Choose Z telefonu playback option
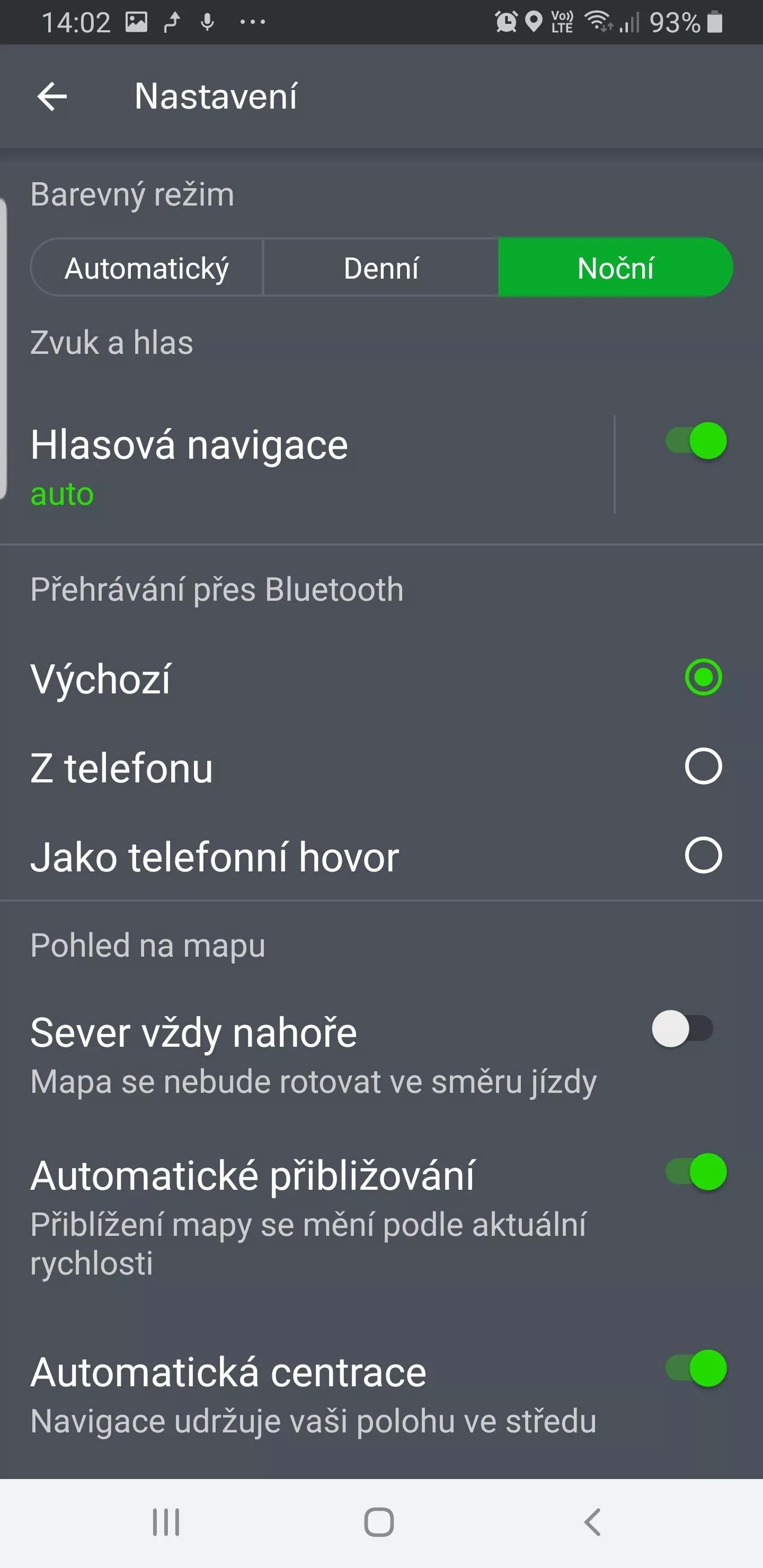763x1568 pixels. 381,767
